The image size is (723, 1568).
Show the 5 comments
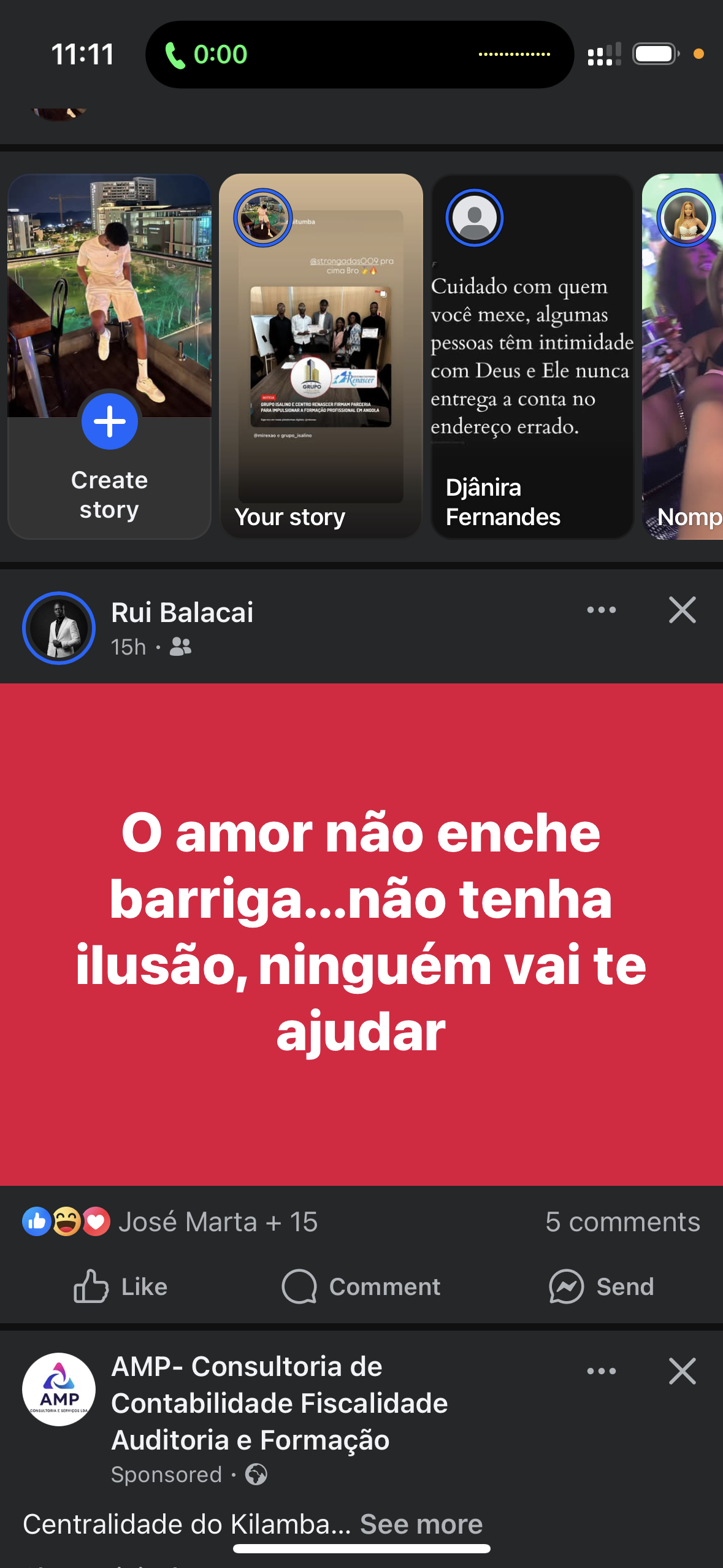coord(622,1221)
